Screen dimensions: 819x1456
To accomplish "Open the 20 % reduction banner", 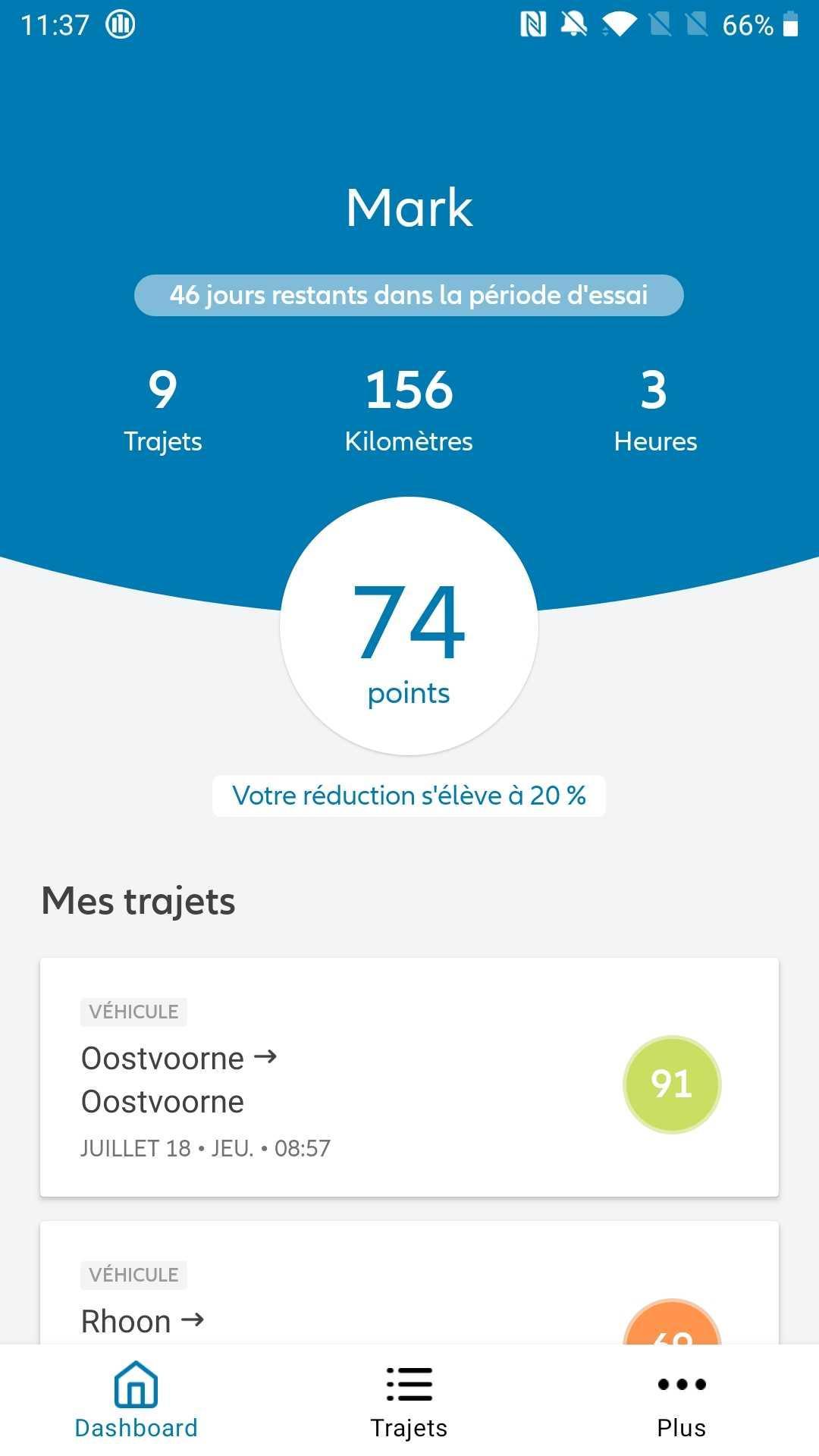I will tap(409, 795).
